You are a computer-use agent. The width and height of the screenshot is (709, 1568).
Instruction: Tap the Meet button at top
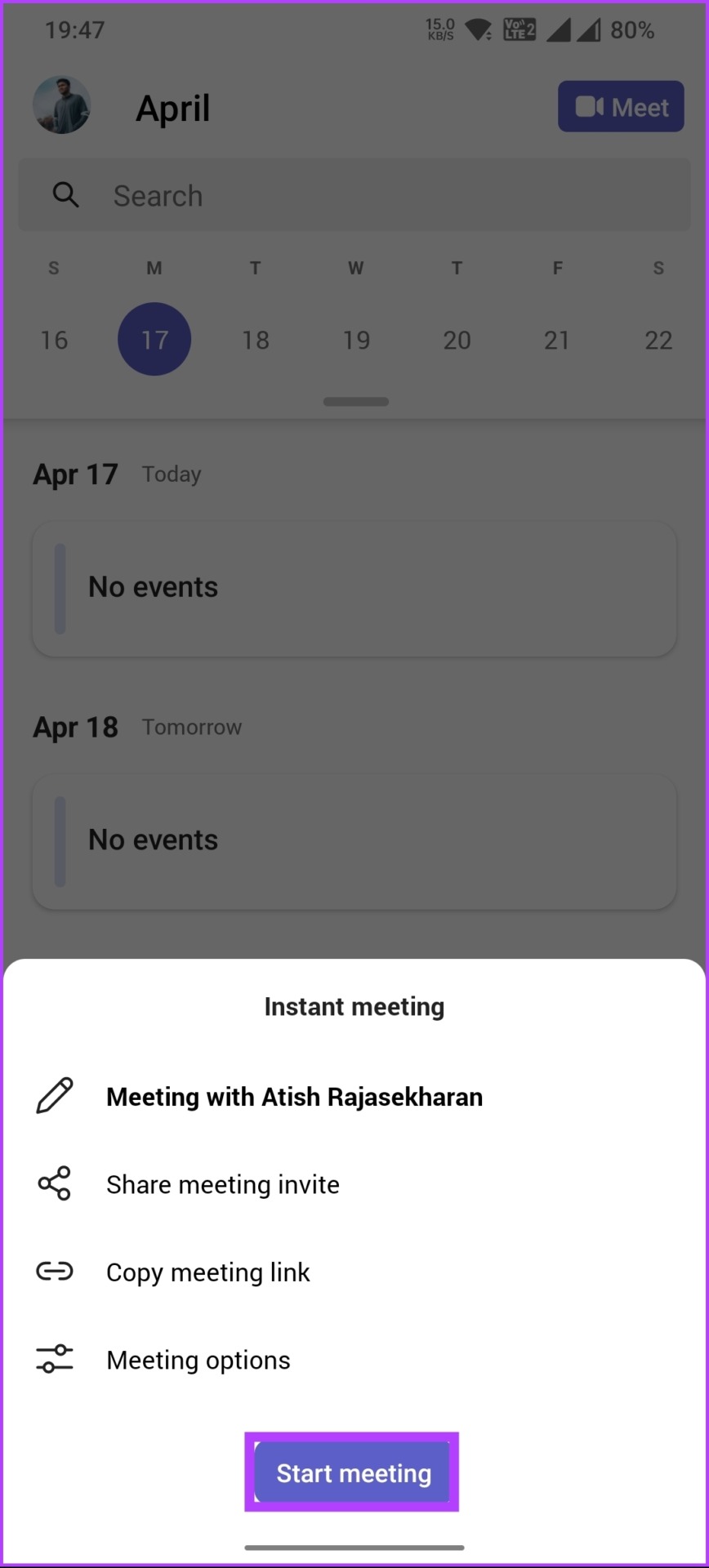621,107
